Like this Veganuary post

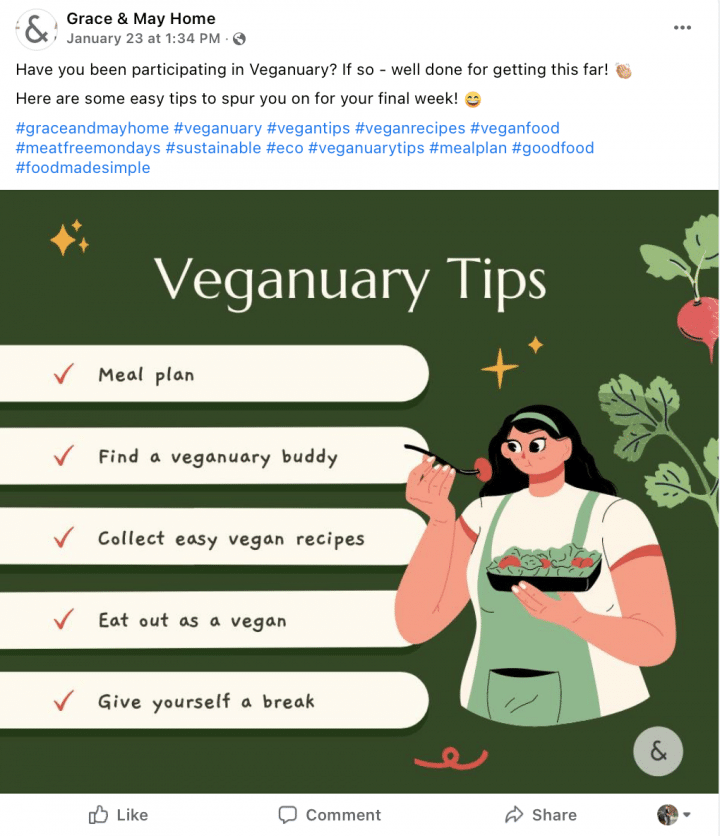(x=118, y=815)
